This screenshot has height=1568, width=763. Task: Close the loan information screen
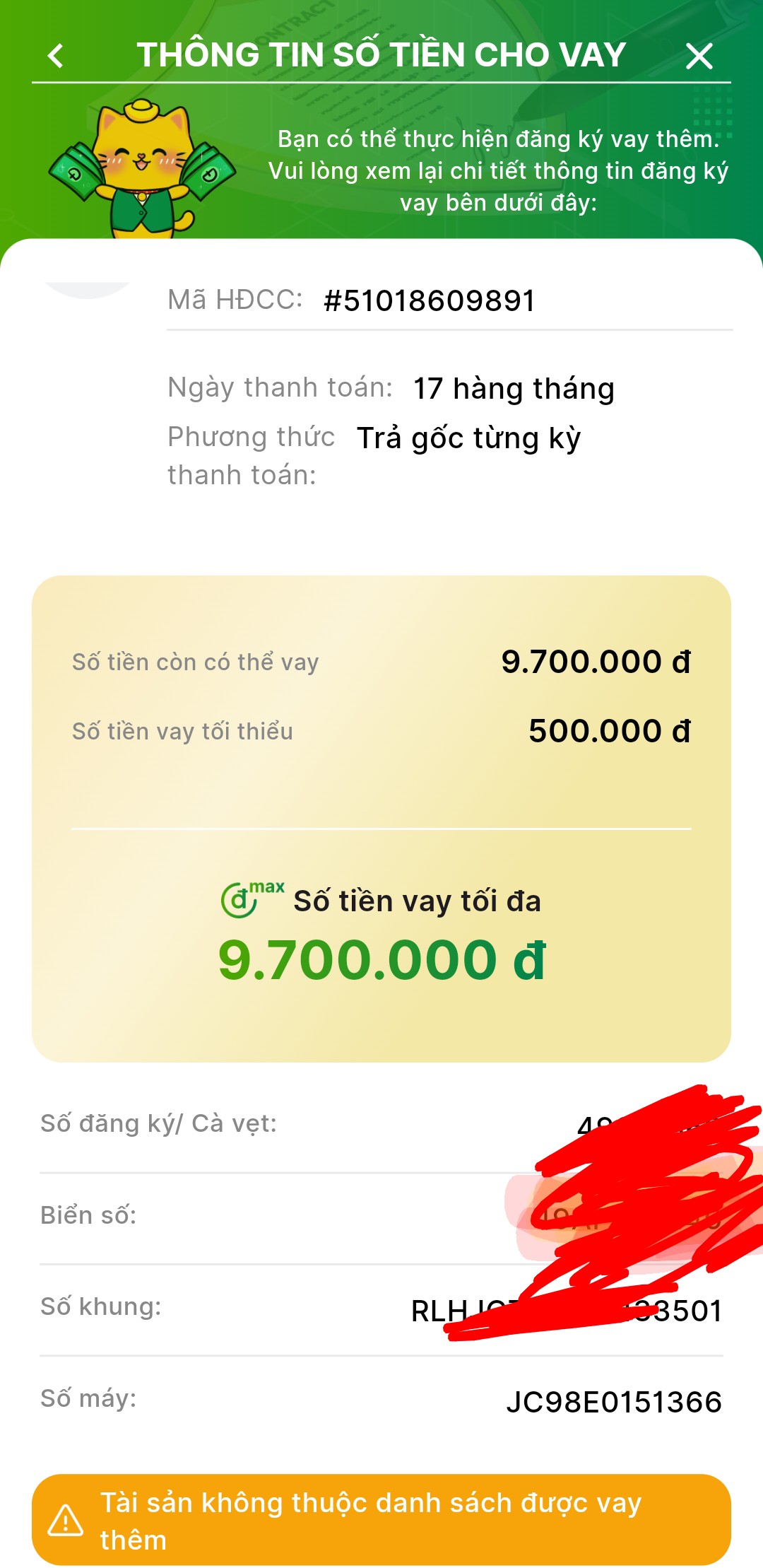point(699,56)
